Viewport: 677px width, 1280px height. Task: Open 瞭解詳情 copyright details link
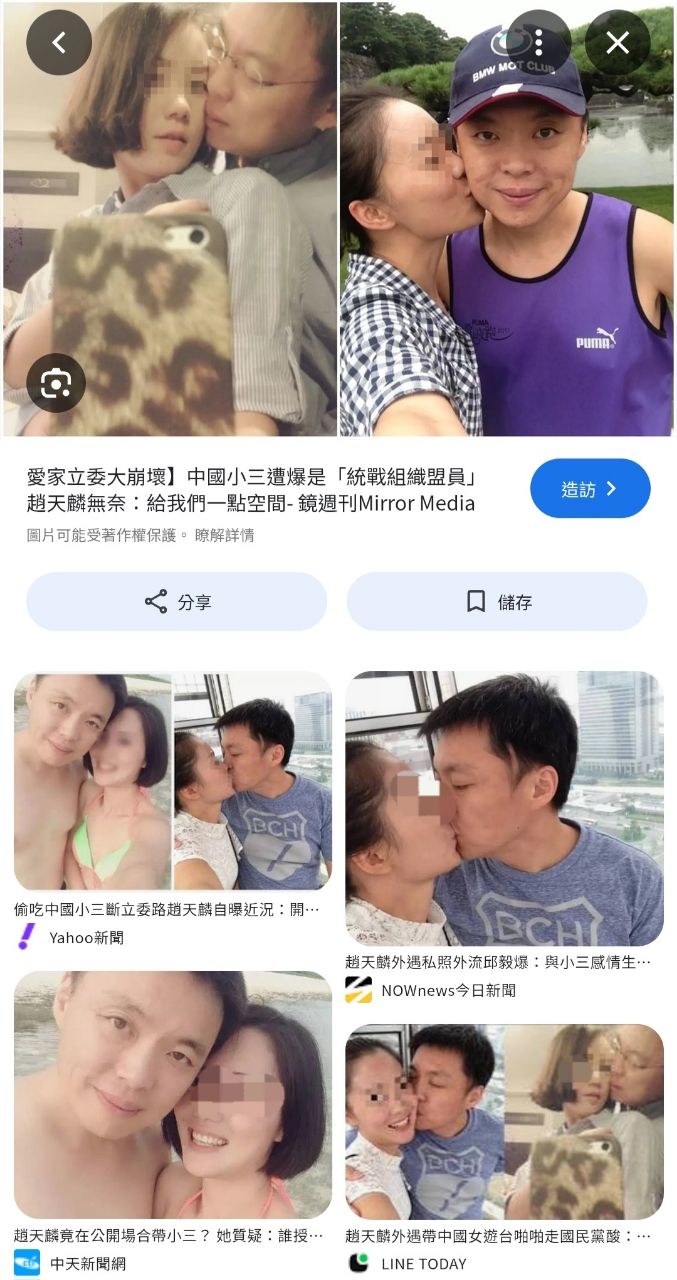[224, 535]
